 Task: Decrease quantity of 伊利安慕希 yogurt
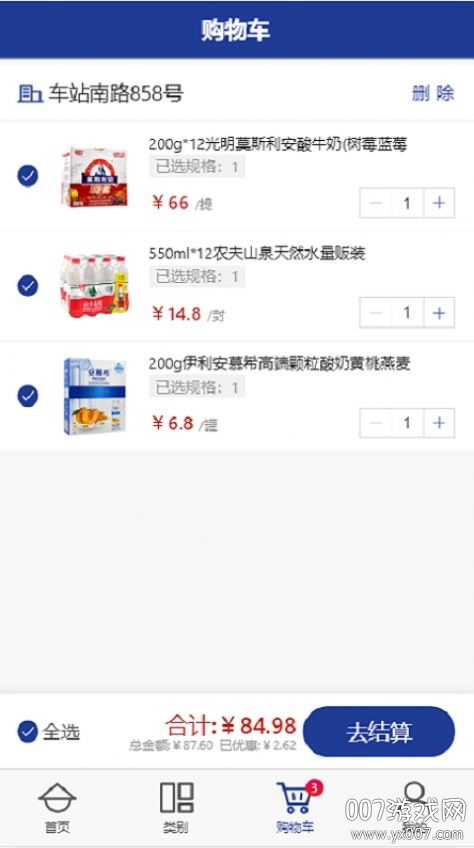pyautogui.click(x=376, y=422)
